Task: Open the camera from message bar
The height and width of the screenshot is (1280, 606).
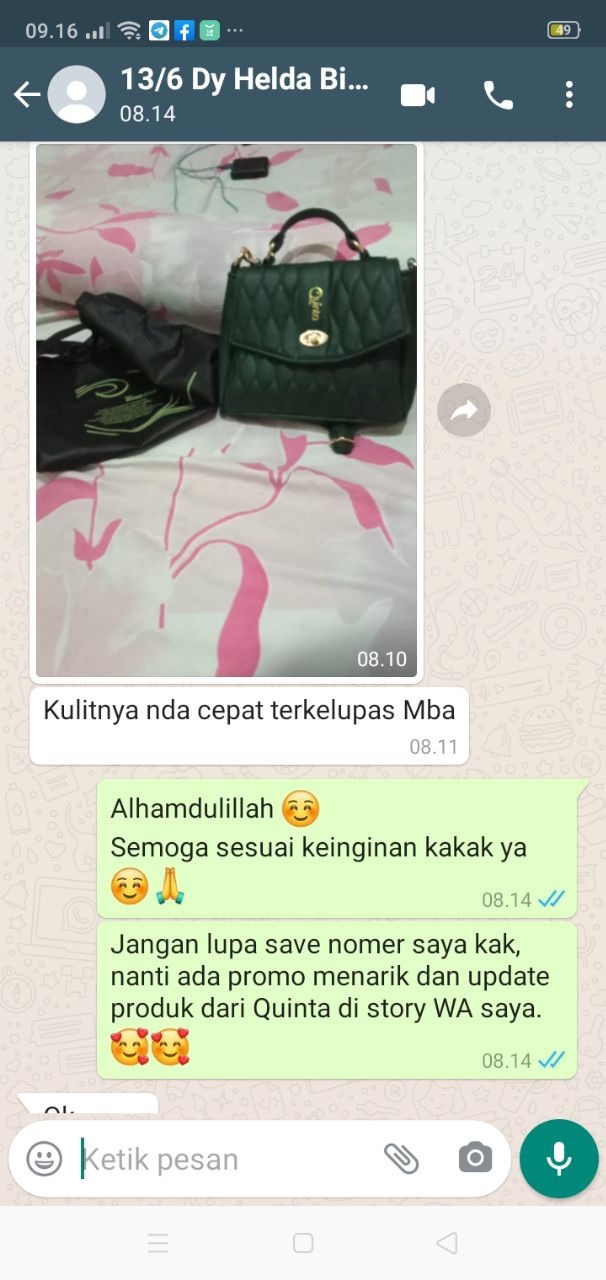Action: 475,1158
